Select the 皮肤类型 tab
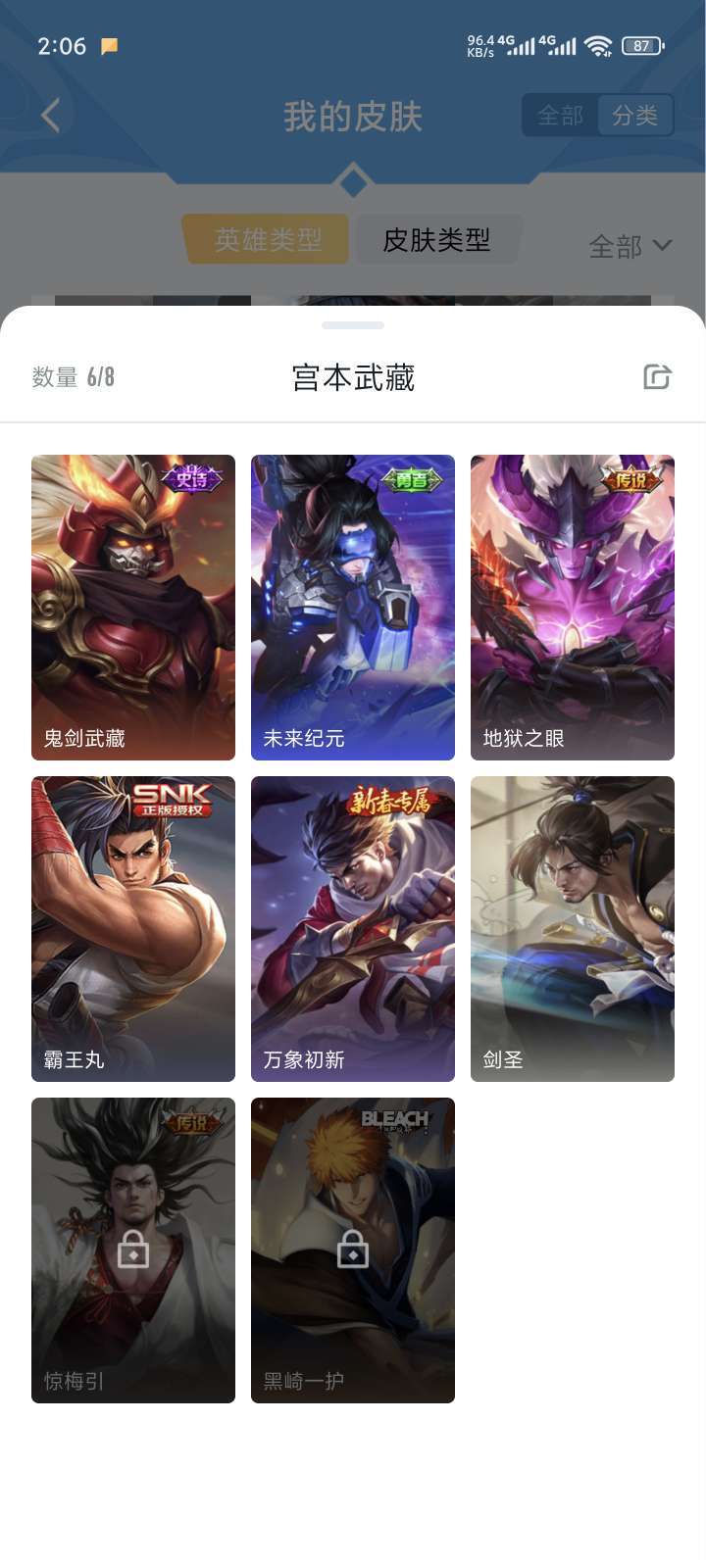 click(436, 239)
